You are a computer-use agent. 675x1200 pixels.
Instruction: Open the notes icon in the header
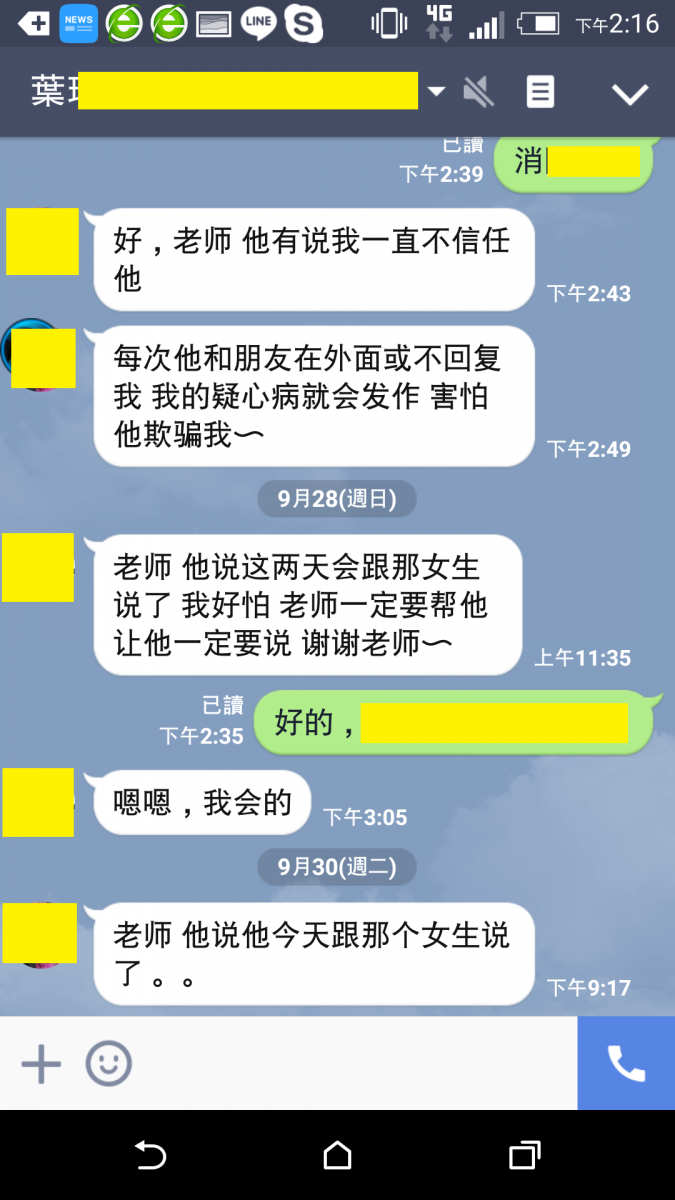pyautogui.click(x=540, y=93)
